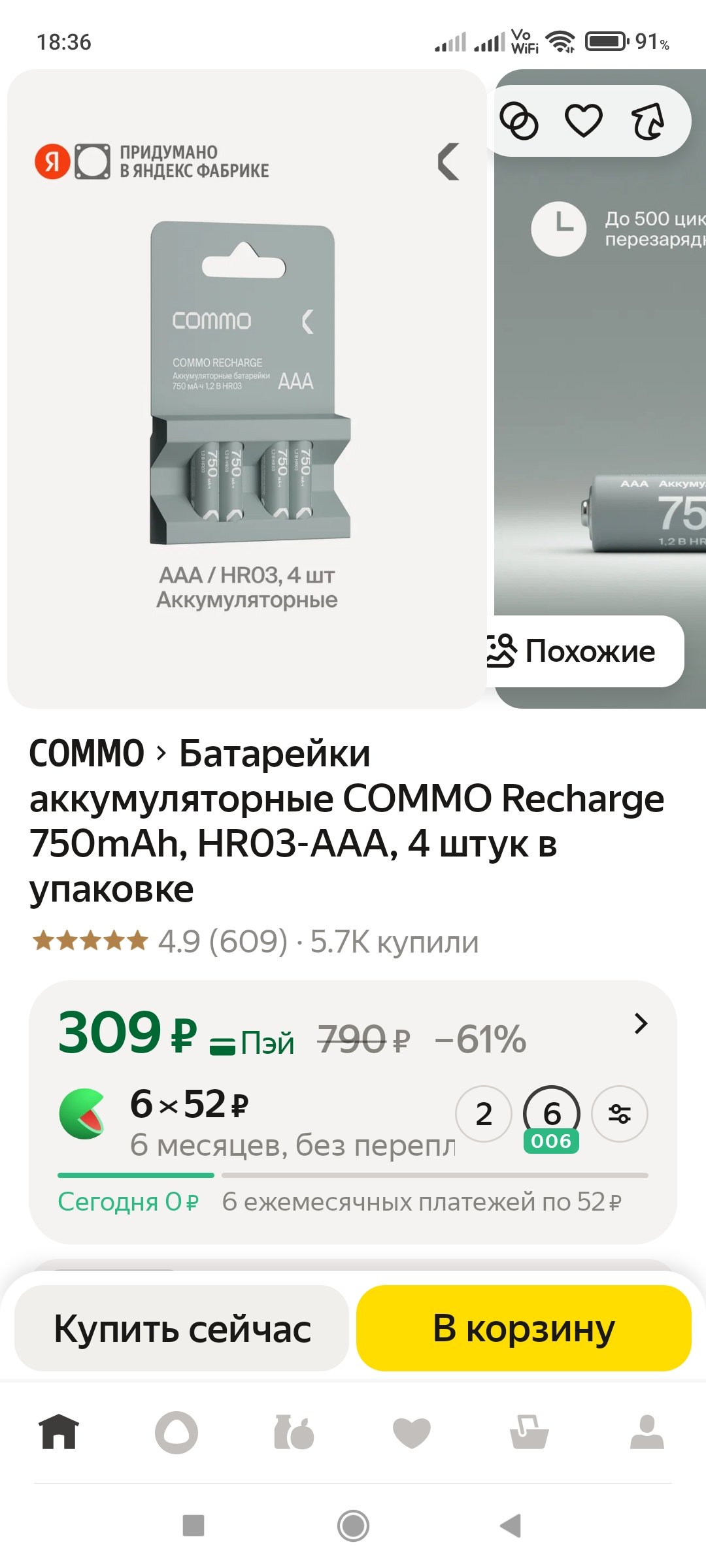
Task: Tap the system back button
Action: [511, 1526]
